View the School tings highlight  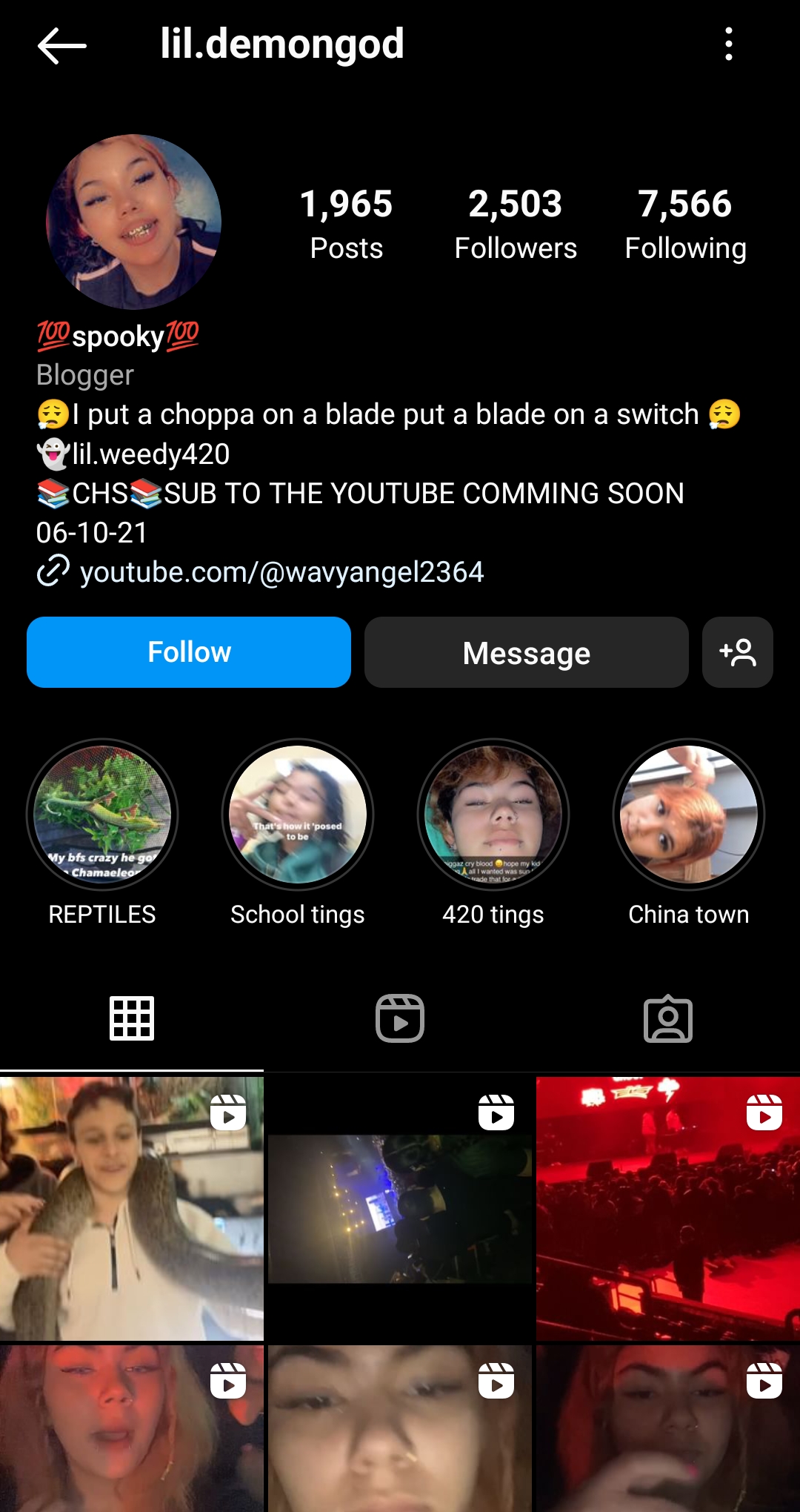pos(298,815)
